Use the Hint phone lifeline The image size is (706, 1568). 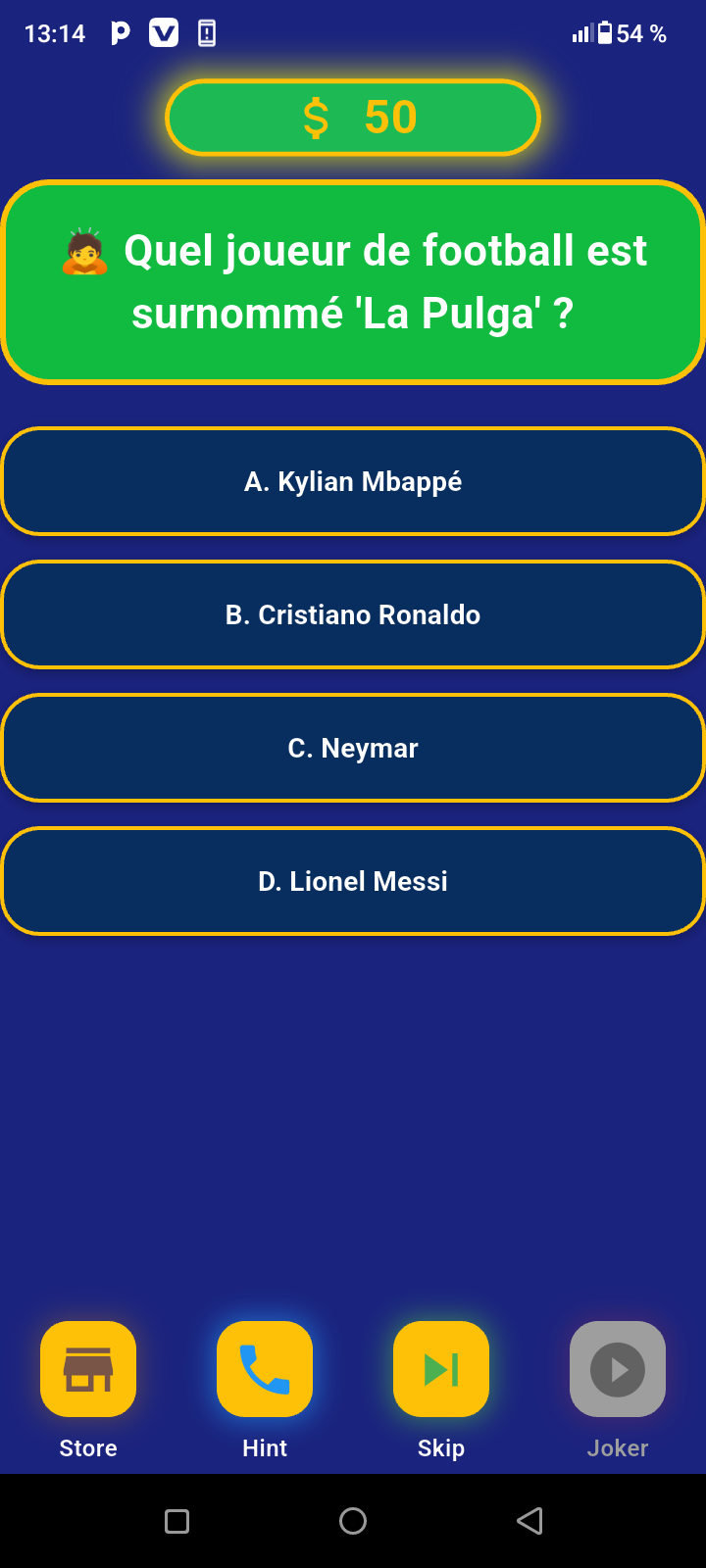click(x=265, y=1369)
